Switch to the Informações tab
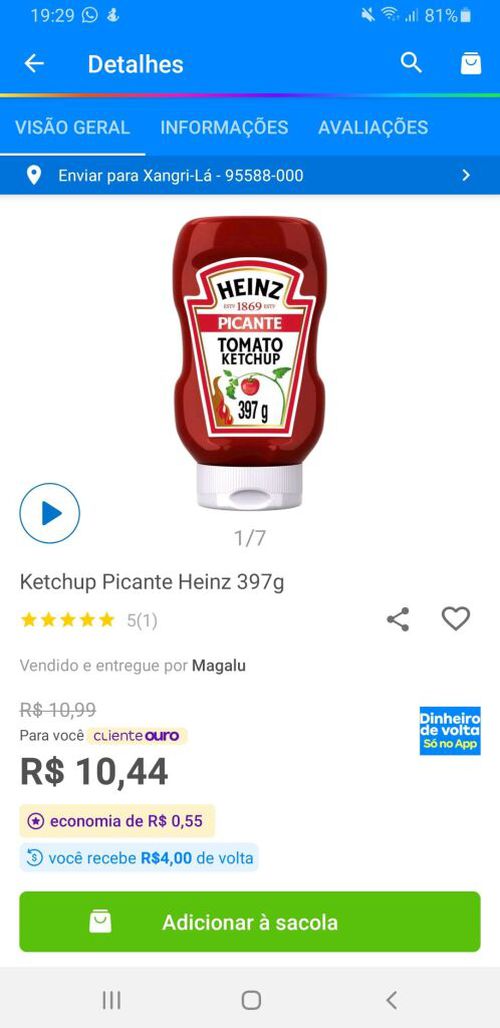Image resolution: width=500 pixels, height=1028 pixels. tap(224, 127)
